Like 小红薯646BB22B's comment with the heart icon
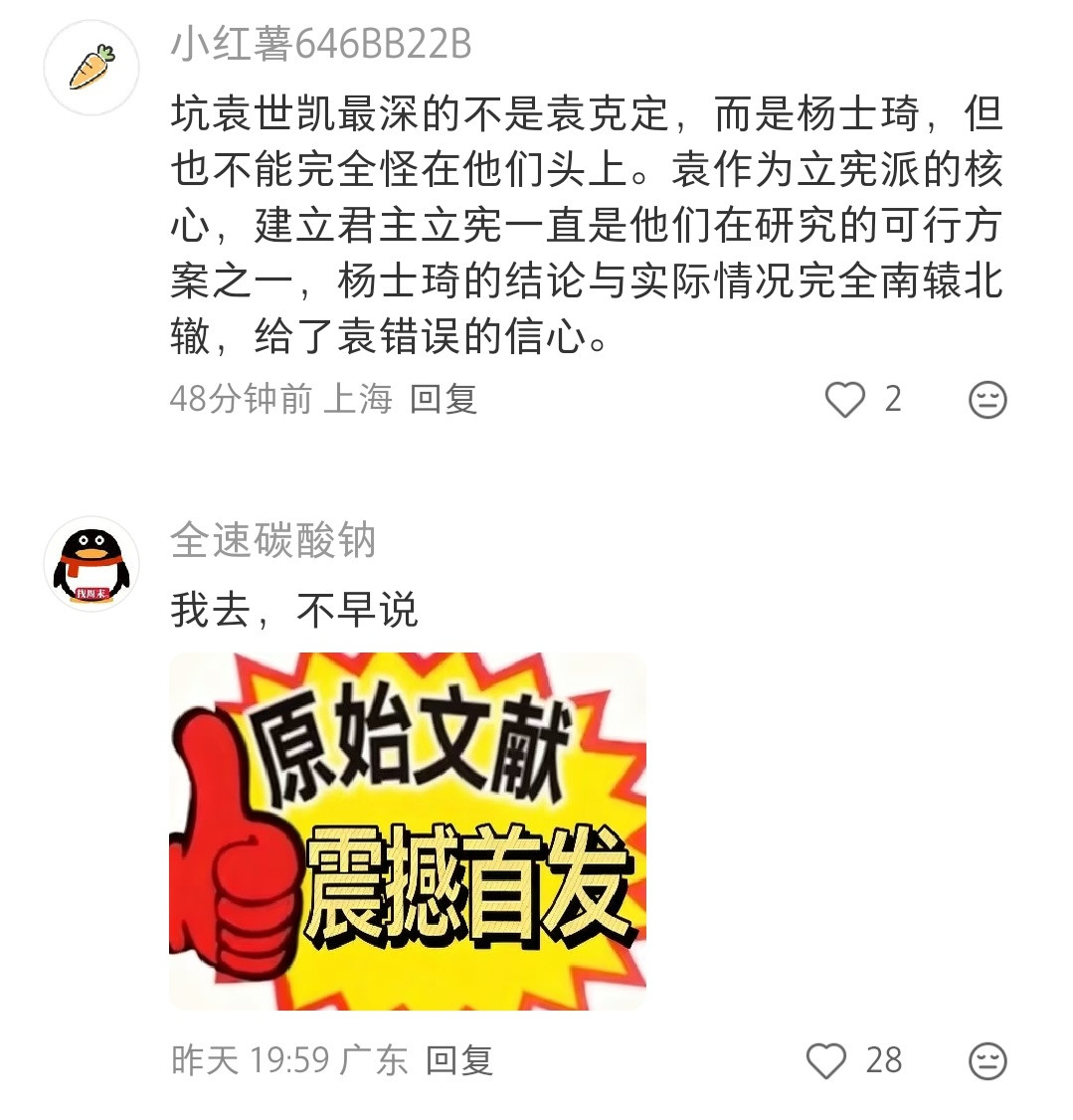 coord(846,398)
